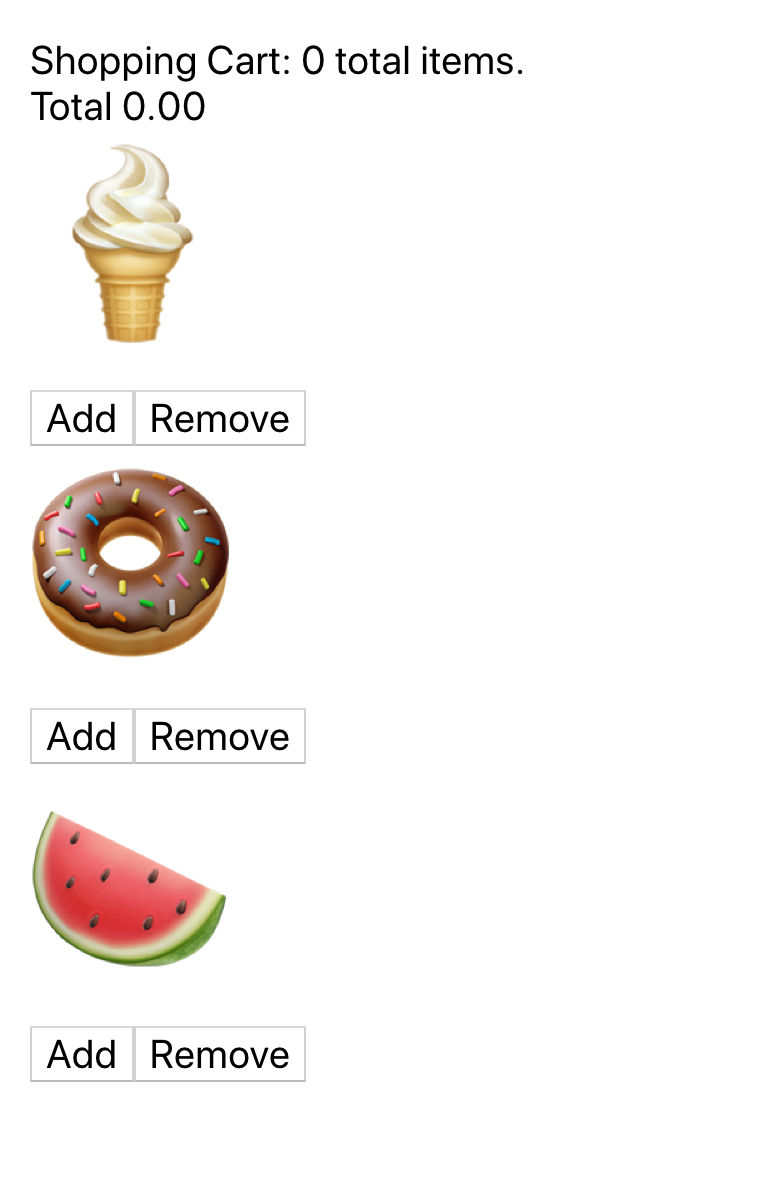The height and width of the screenshot is (1202, 768).
Task: Add the watermelon to the cart
Action: coord(82,1054)
